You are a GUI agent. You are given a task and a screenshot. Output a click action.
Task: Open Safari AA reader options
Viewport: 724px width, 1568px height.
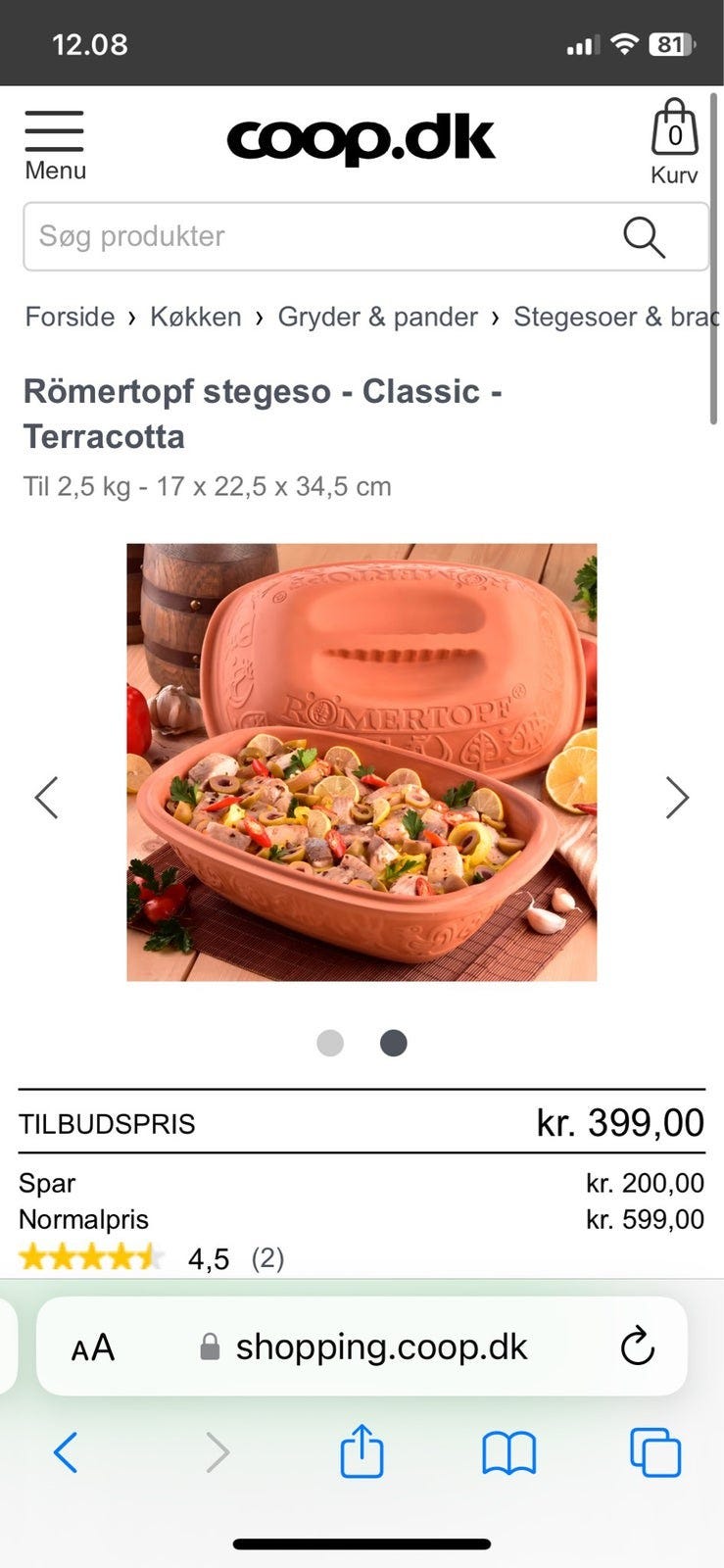(x=93, y=1347)
